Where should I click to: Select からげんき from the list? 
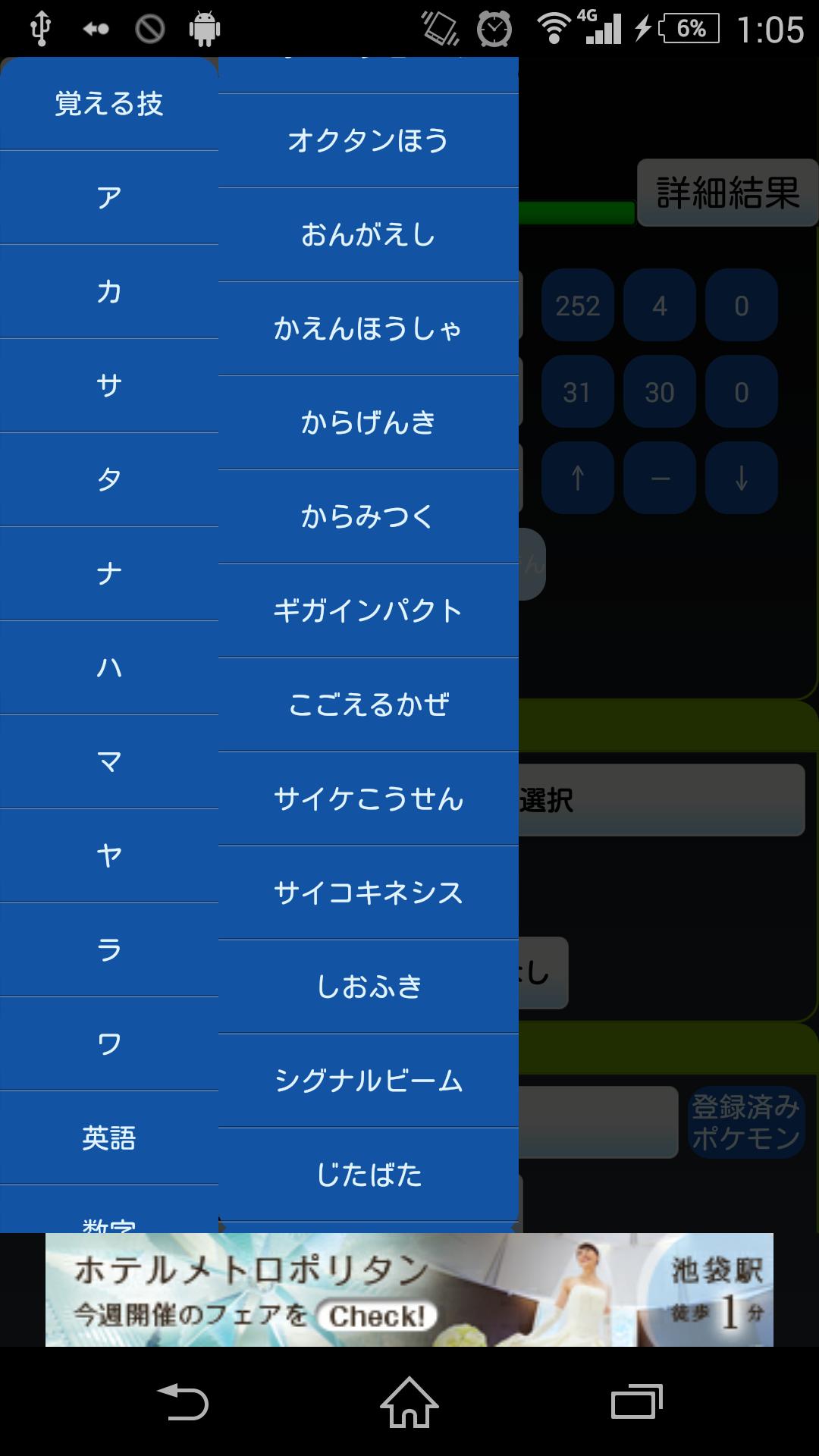point(368,423)
